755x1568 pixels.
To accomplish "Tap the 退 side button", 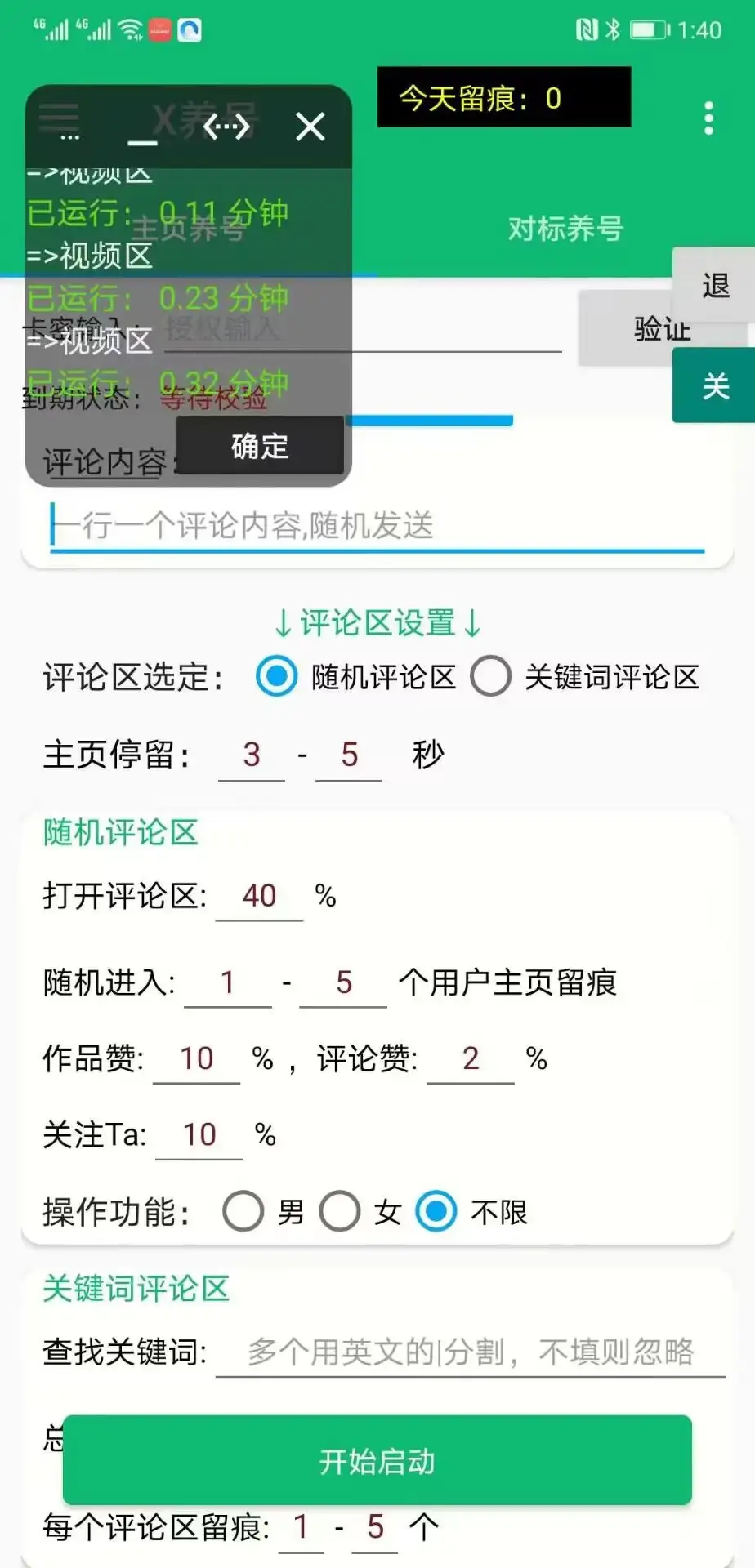I will coord(715,286).
